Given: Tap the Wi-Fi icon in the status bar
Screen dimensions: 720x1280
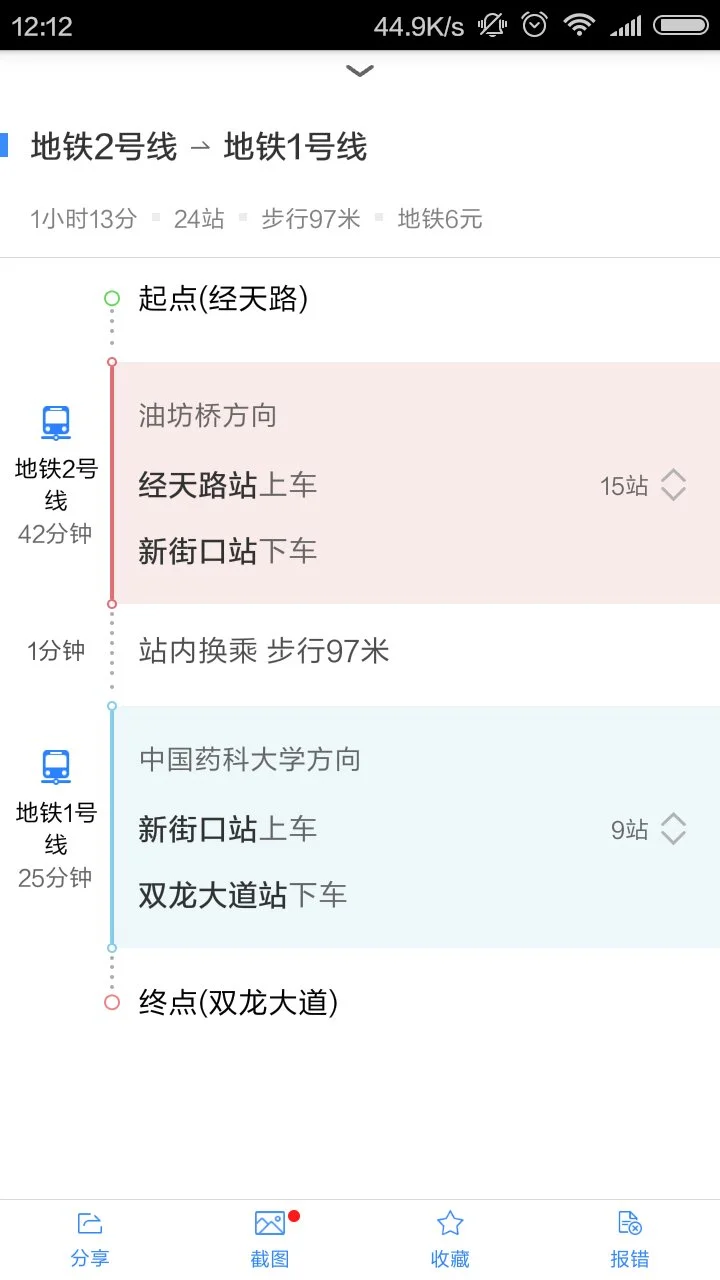Looking at the screenshot, I should click(580, 26).
